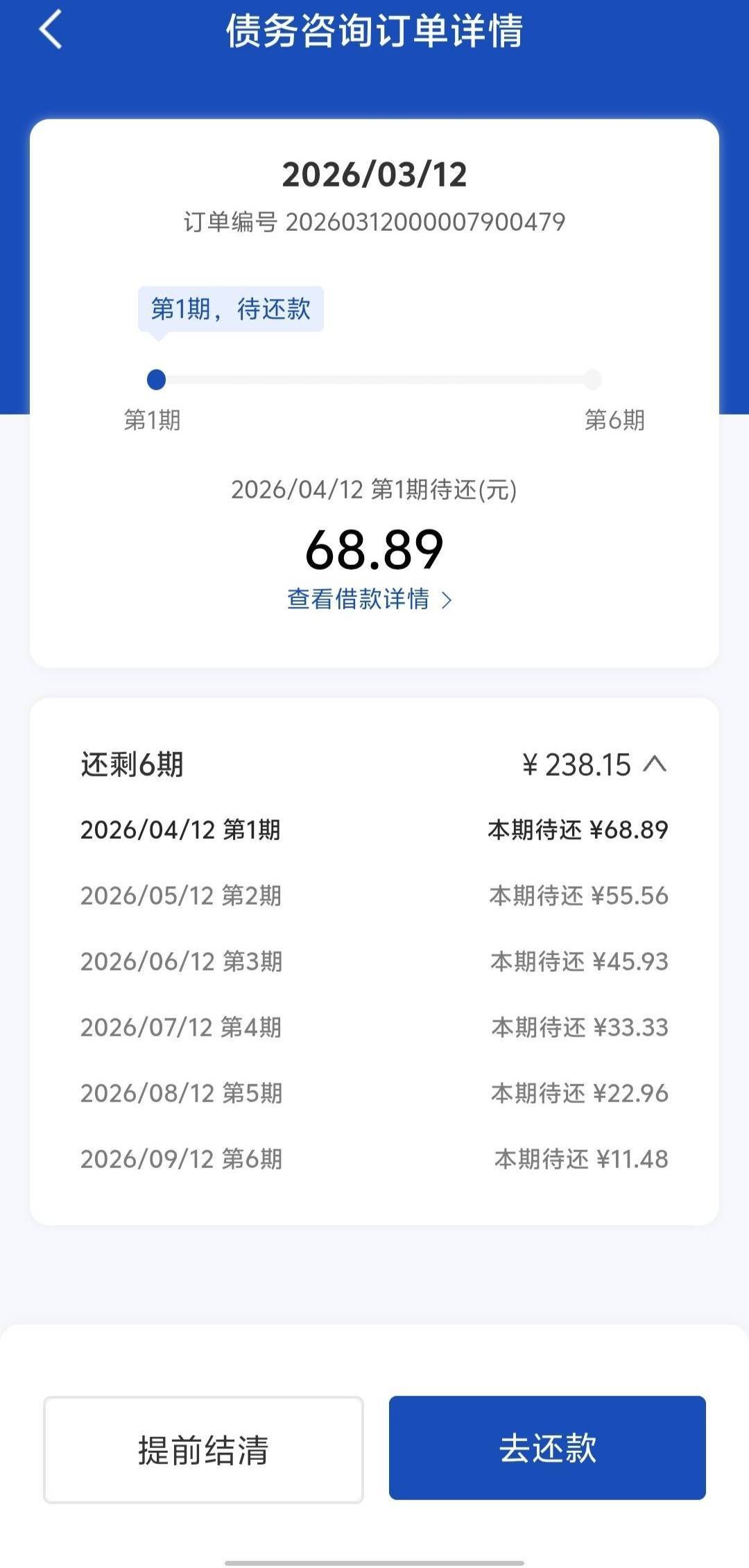Tap the 提前结清 button
Screen dimensions: 749x1568
pyautogui.click(x=203, y=1449)
